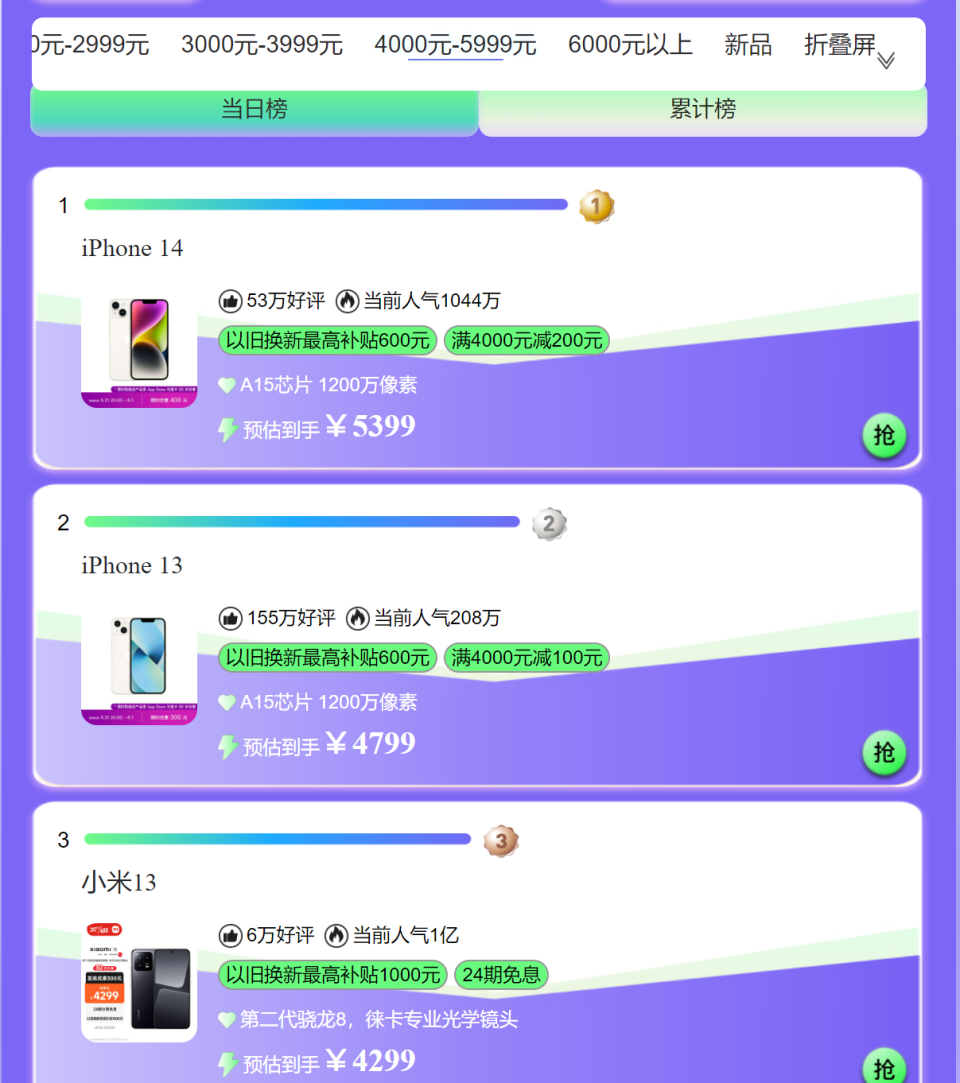Viewport: 960px width, 1083px height.
Task: Click the gold number 1 medal badge
Action: (596, 206)
